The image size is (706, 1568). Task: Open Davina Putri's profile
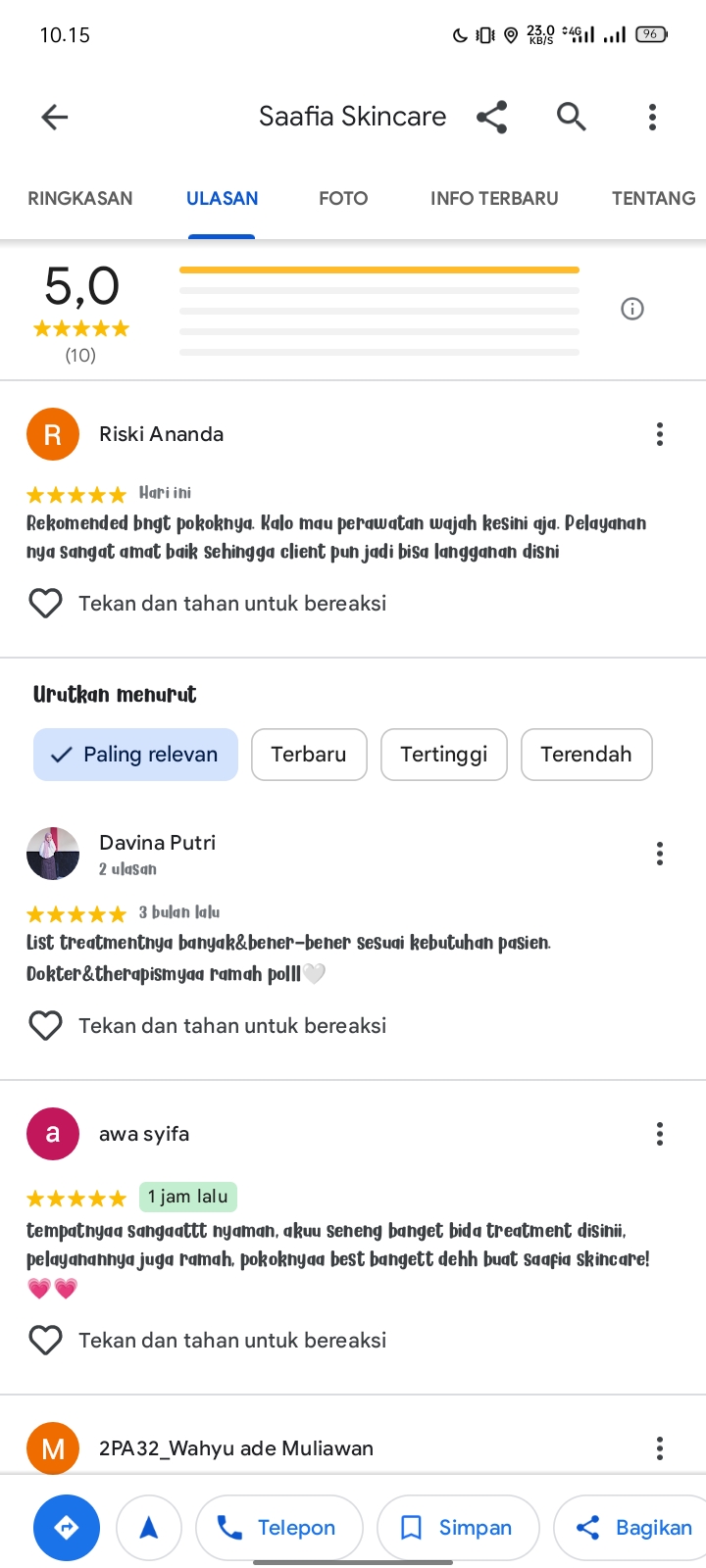[x=53, y=854]
